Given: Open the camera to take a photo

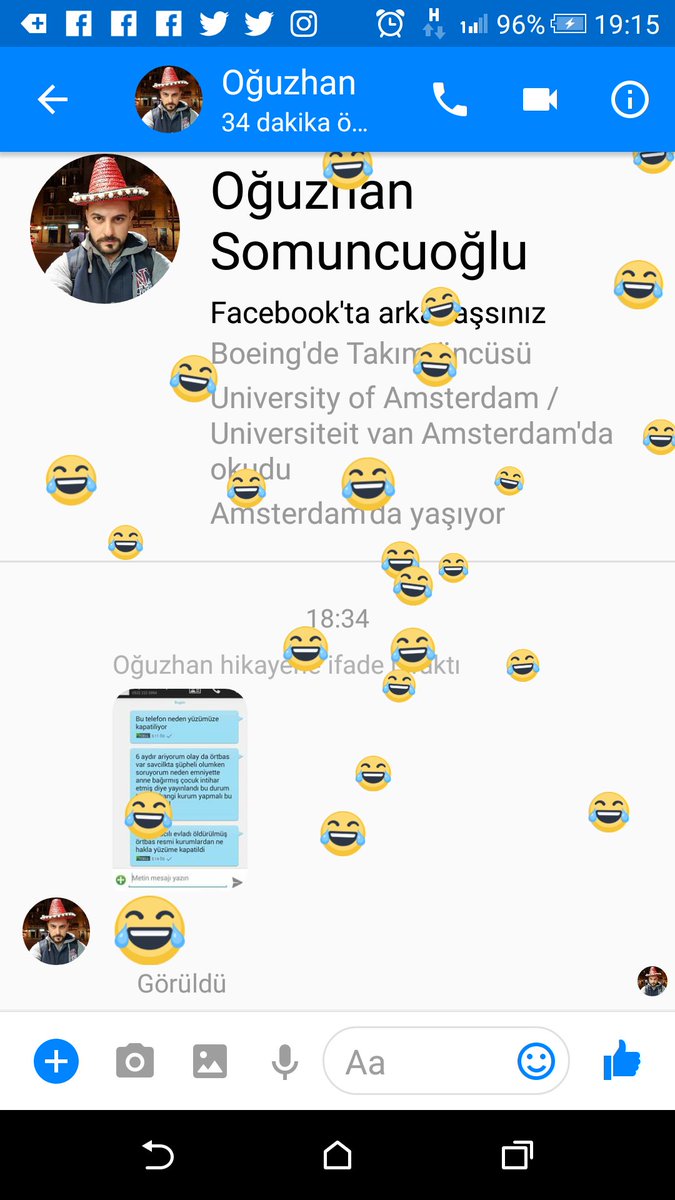Looking at the screenshot, I should pos(134,1061).
